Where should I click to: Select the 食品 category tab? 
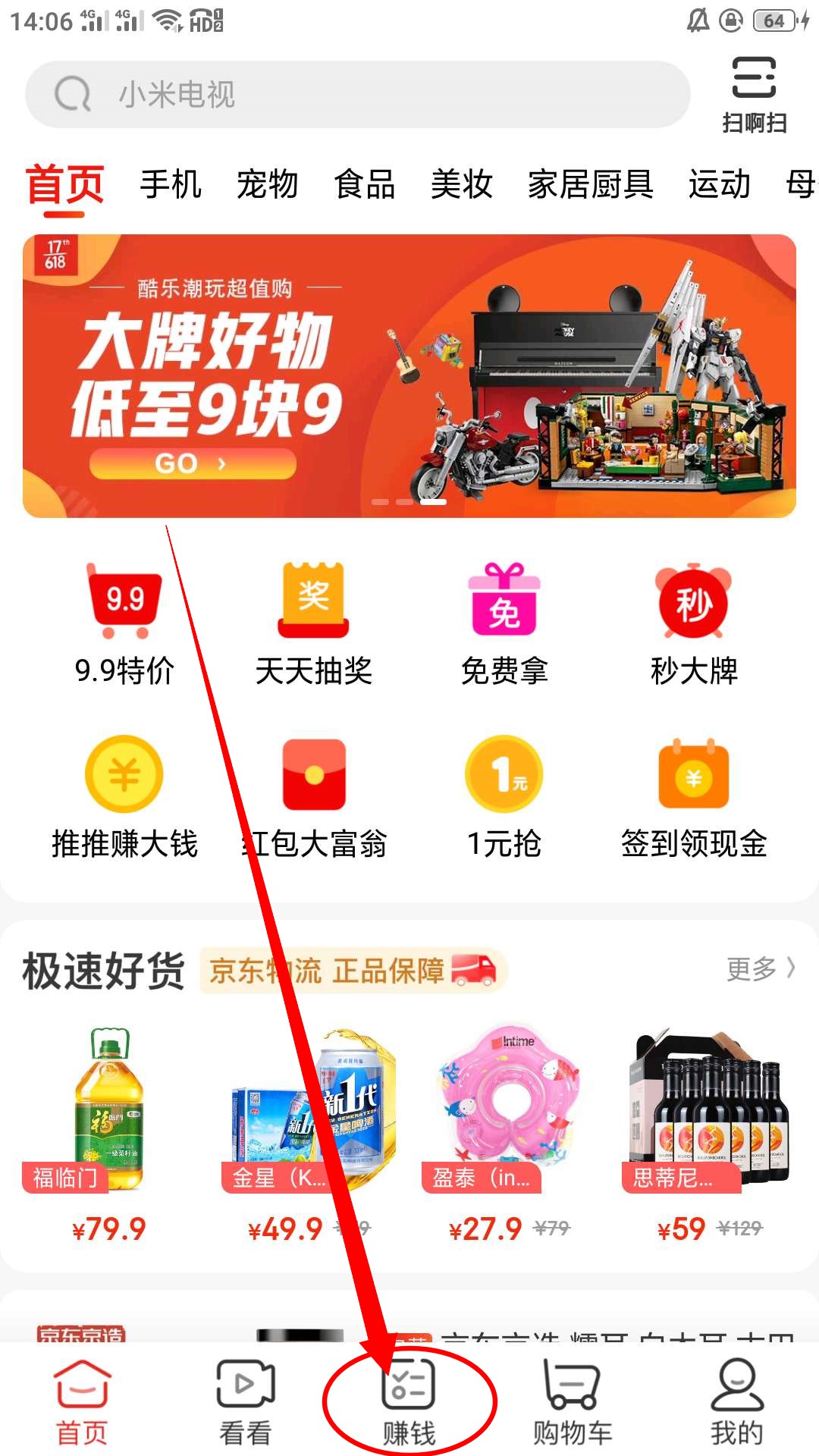(x=364, y=185)
